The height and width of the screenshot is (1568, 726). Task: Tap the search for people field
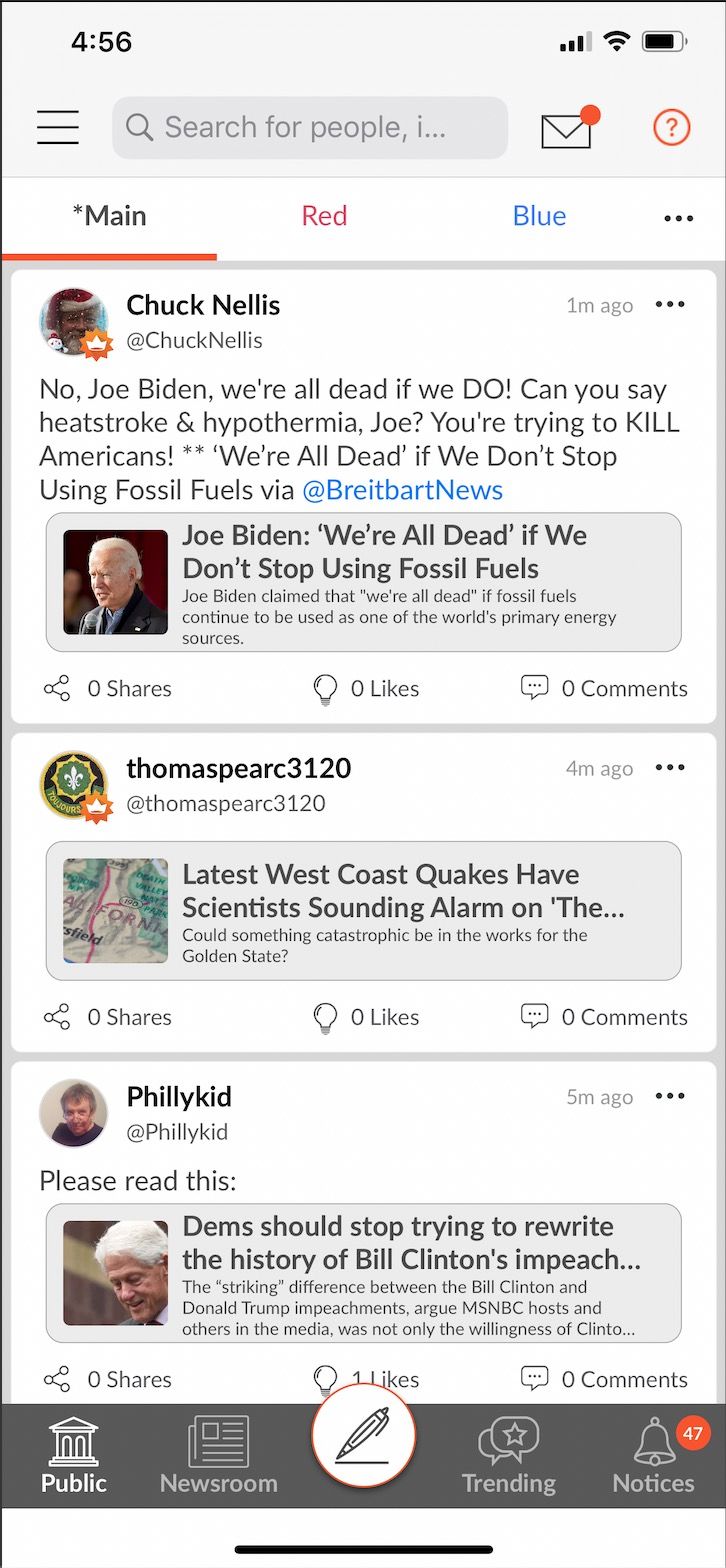pyautogui.click(x=310, y=127)
